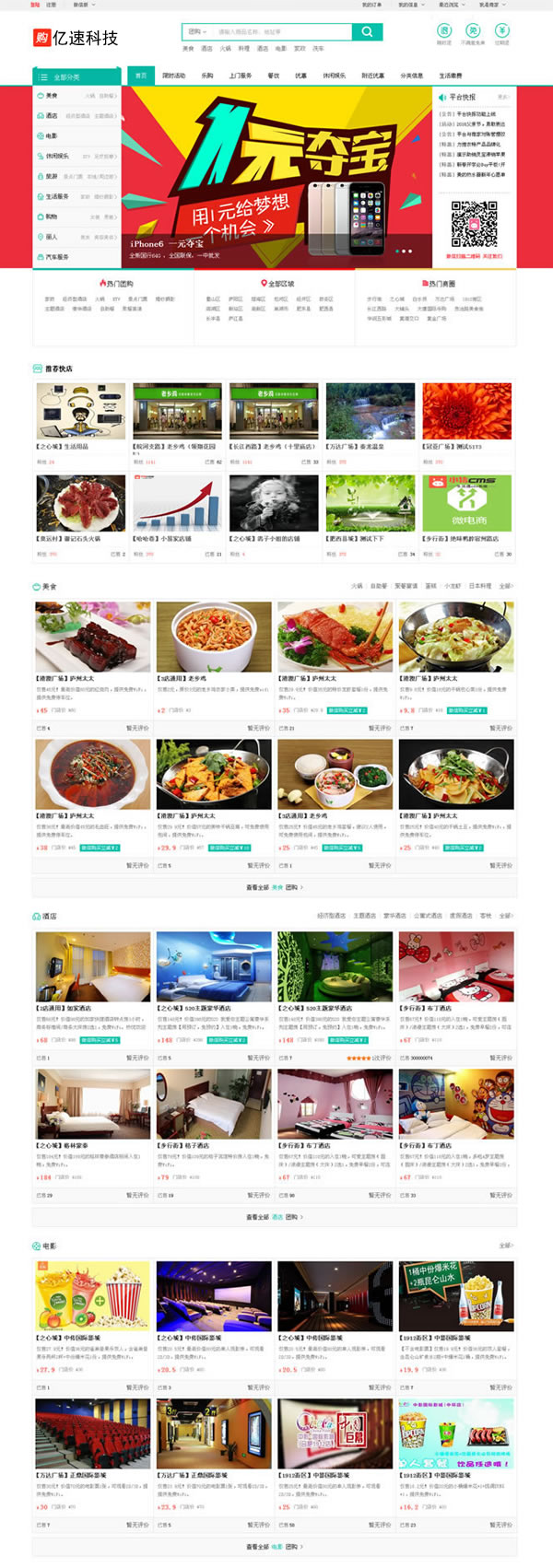Viewport: 553px width, 1568px height.
Task: Select the 休闲娱乐 nav tab
Action: [334, 76]
